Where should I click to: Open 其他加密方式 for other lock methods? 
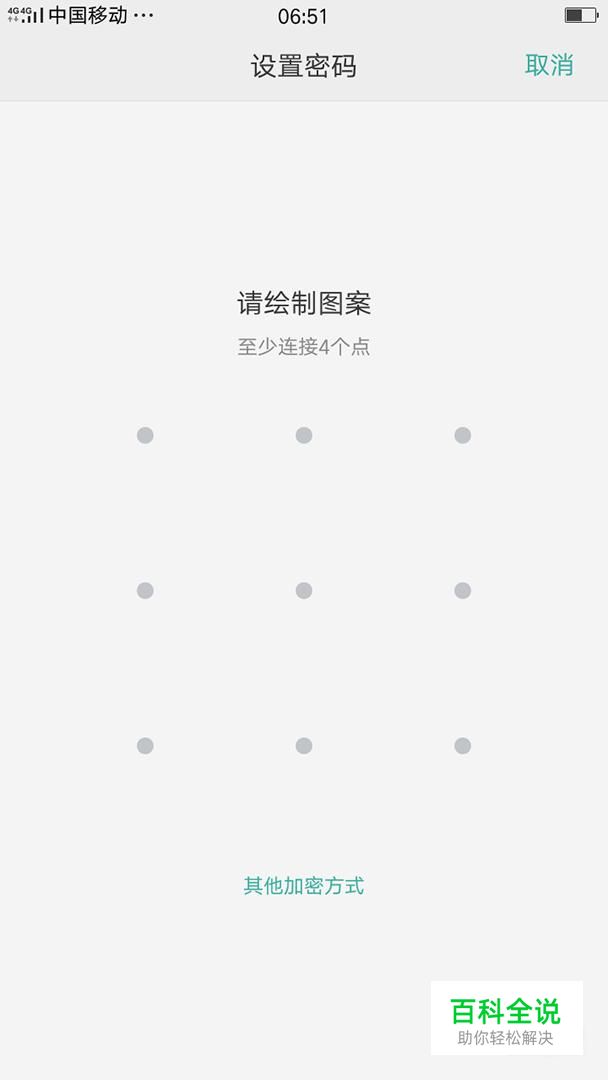click(304, 885)
